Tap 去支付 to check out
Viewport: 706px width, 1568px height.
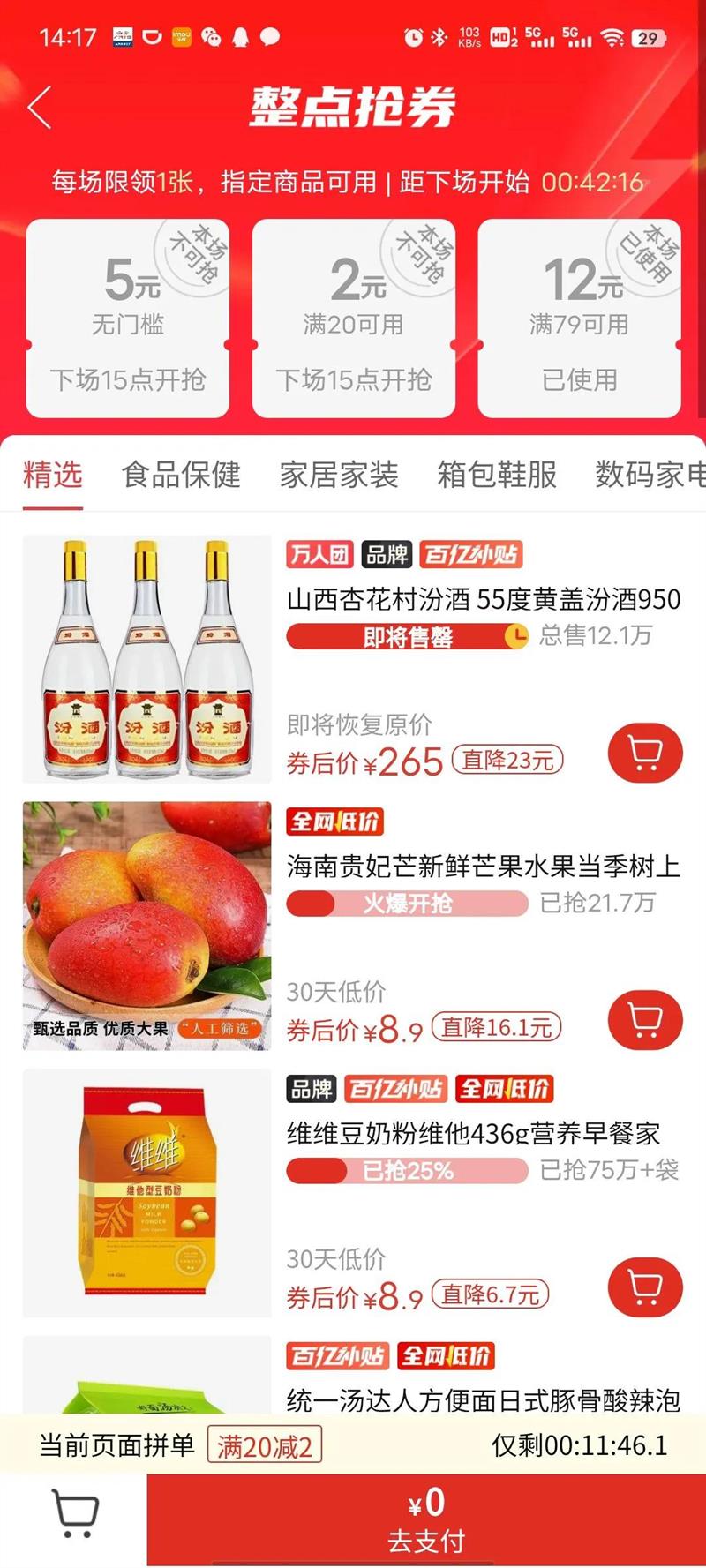[x=426, y=1519]
